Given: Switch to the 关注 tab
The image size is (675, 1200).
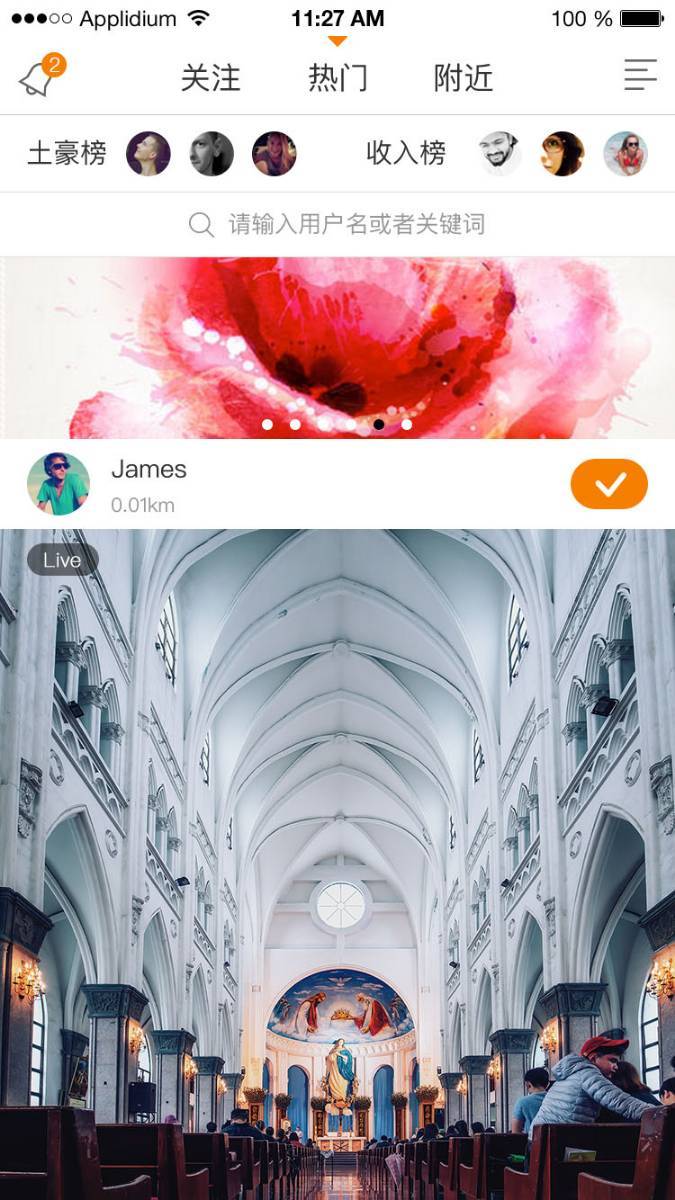Looking at the screenshot, I should (x=210, y=78).
